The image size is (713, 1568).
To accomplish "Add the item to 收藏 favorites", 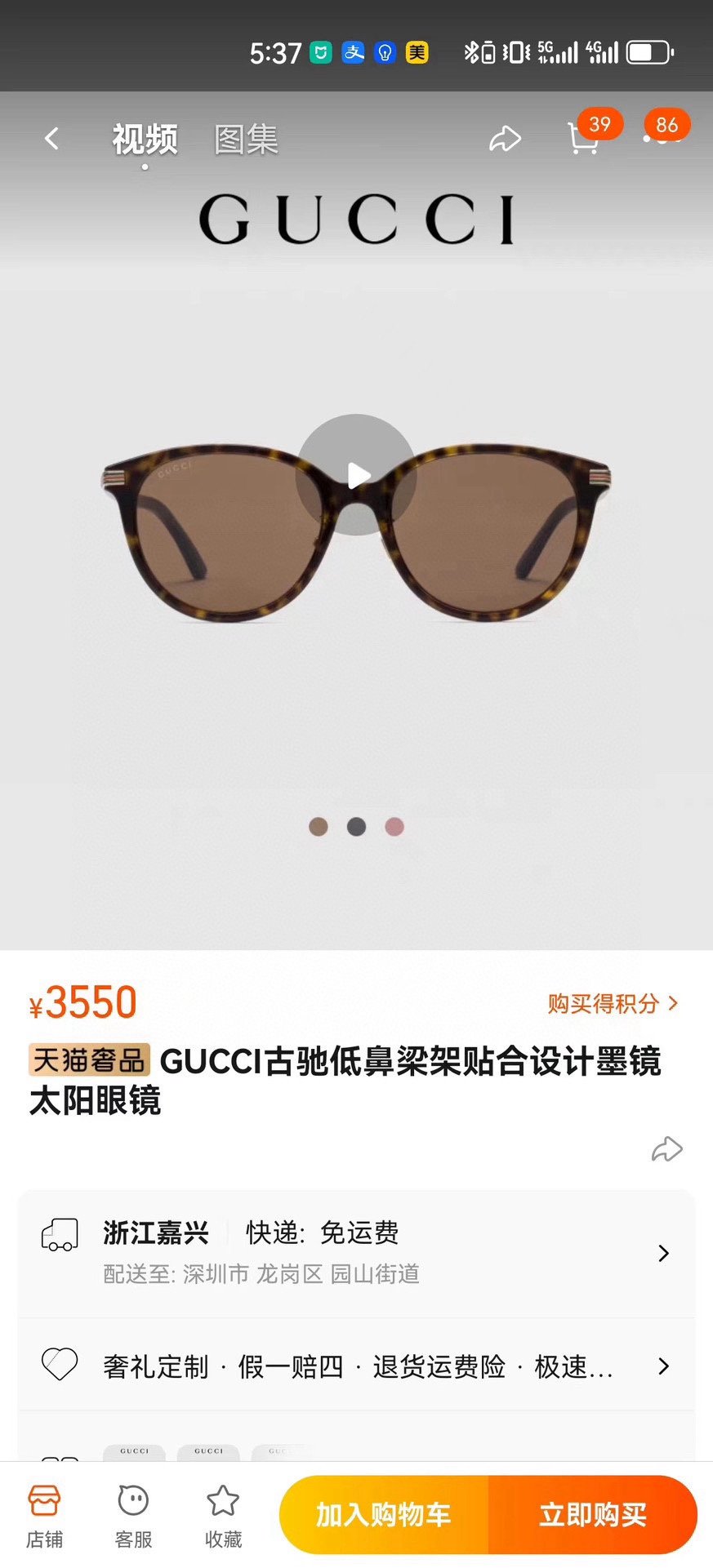I will [223, 1516].
